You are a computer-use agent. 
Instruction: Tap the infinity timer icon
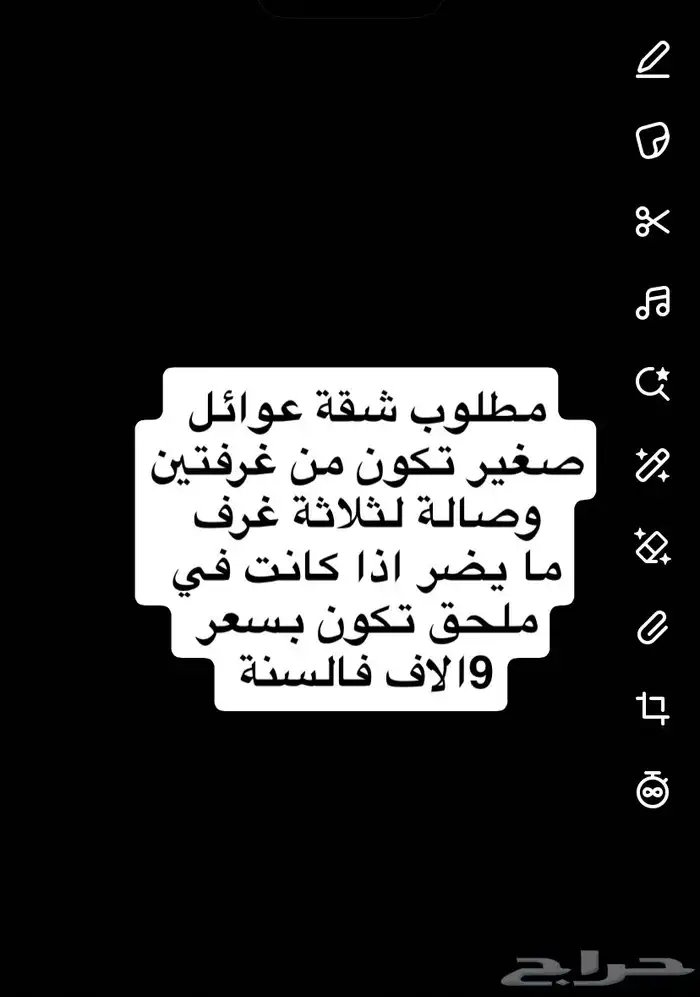pos(652,789)
